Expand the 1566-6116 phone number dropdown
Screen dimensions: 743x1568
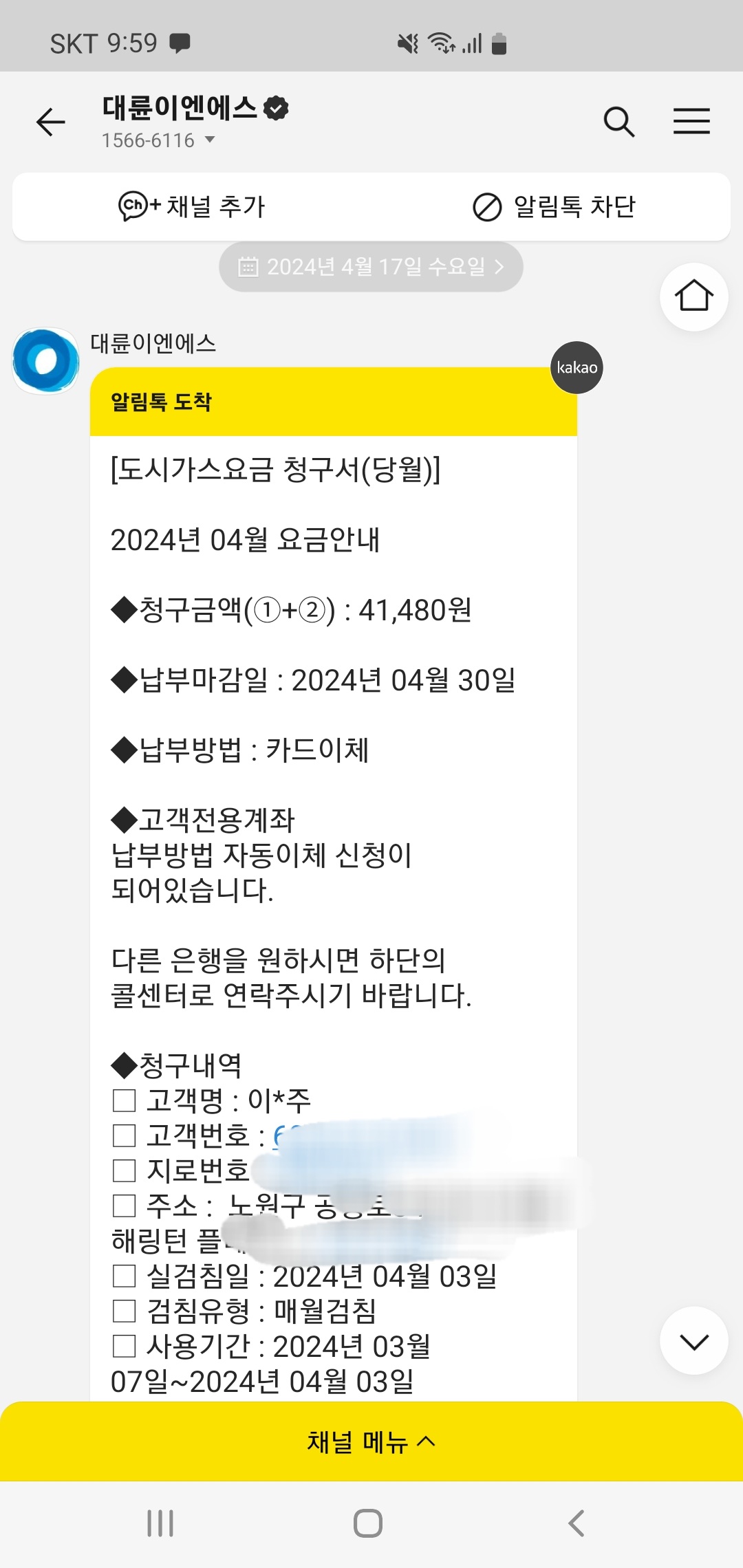tap(159, 140)
